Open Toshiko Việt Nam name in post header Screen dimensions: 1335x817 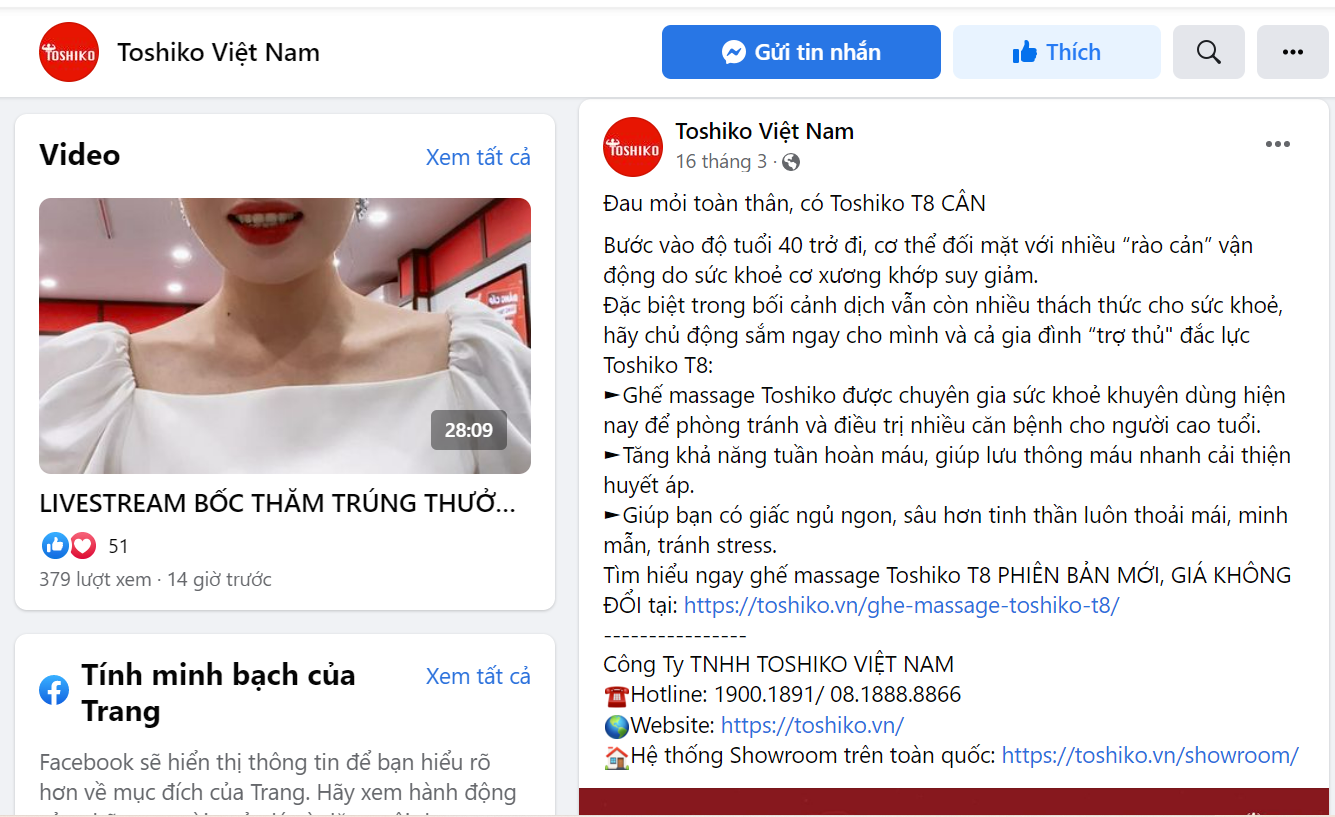764,131
